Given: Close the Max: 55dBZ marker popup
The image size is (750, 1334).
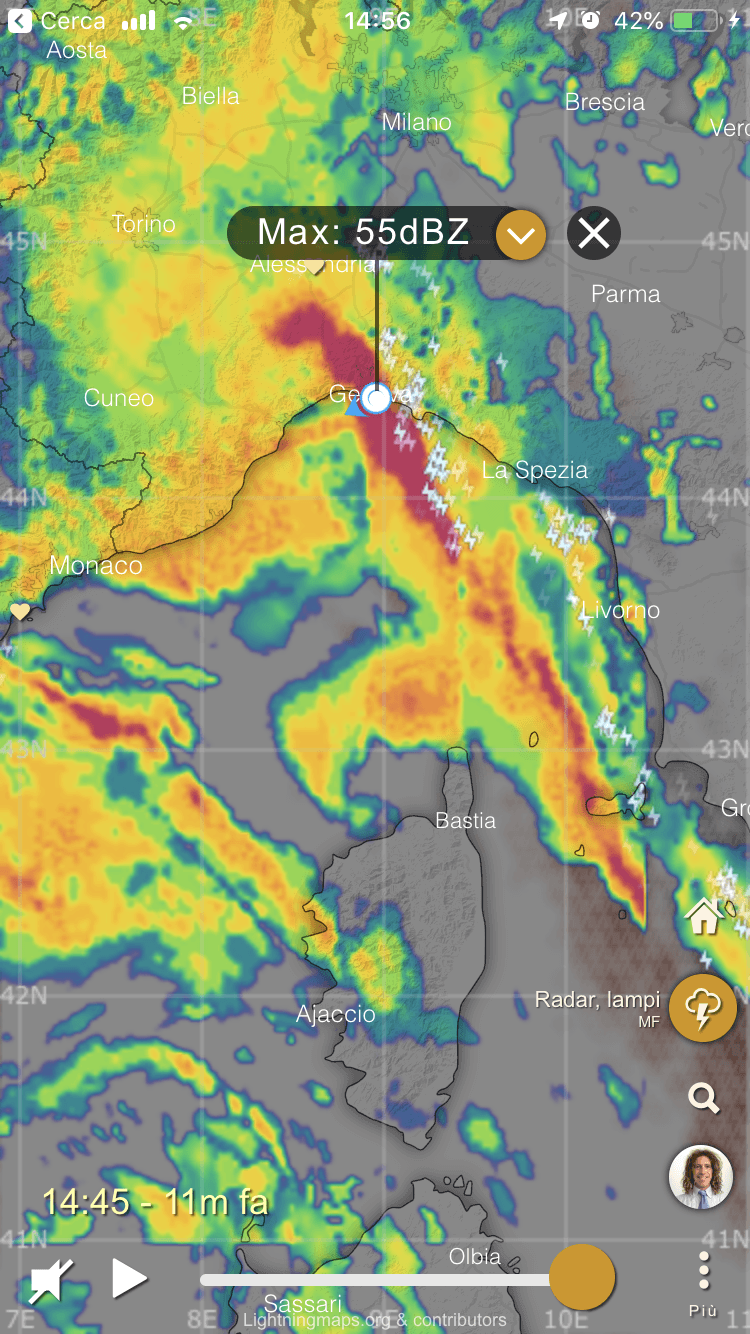Looking at the screenshot, I should (x=594, y=235).
